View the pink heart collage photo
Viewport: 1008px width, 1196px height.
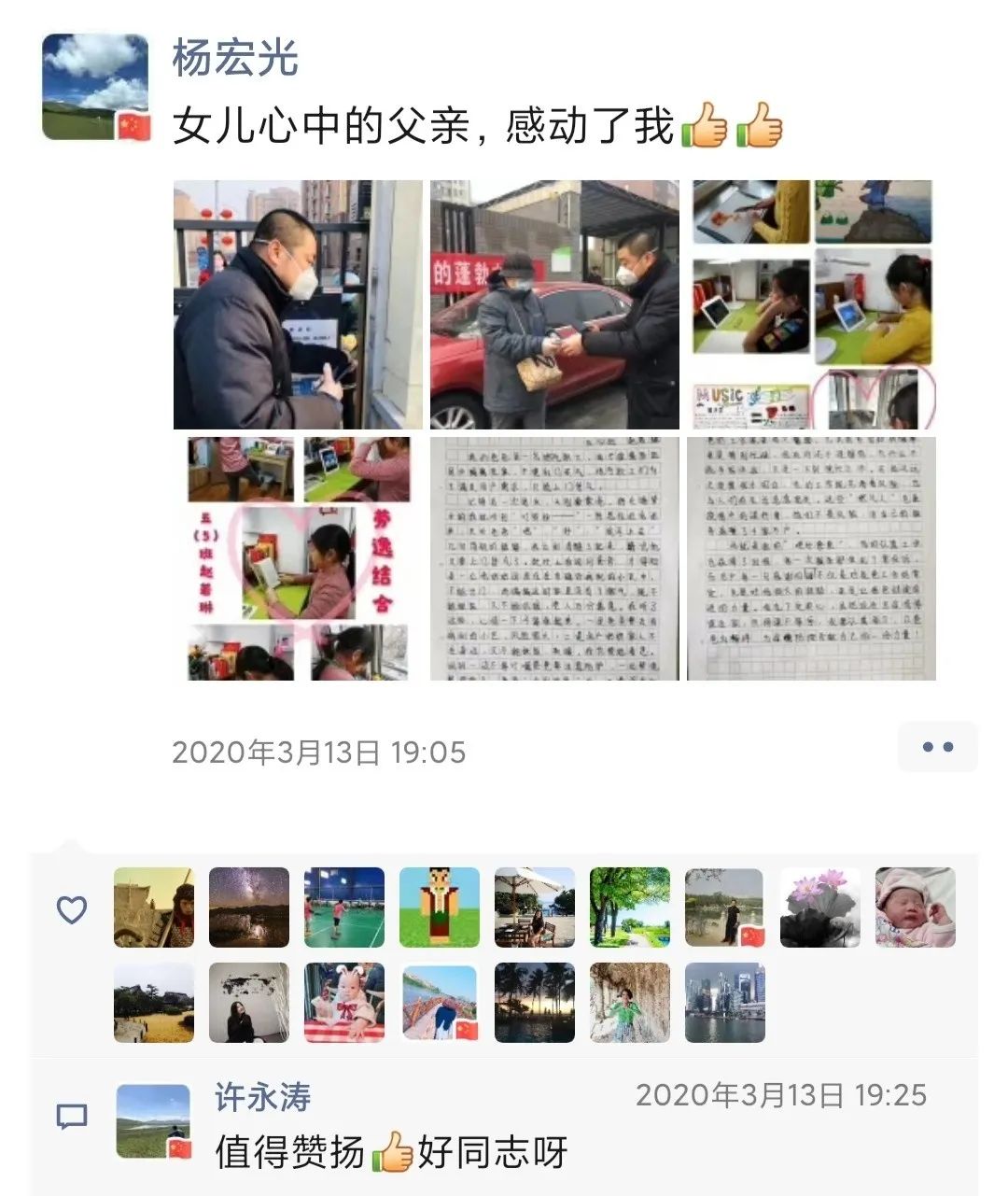click(x=298, y=558)
